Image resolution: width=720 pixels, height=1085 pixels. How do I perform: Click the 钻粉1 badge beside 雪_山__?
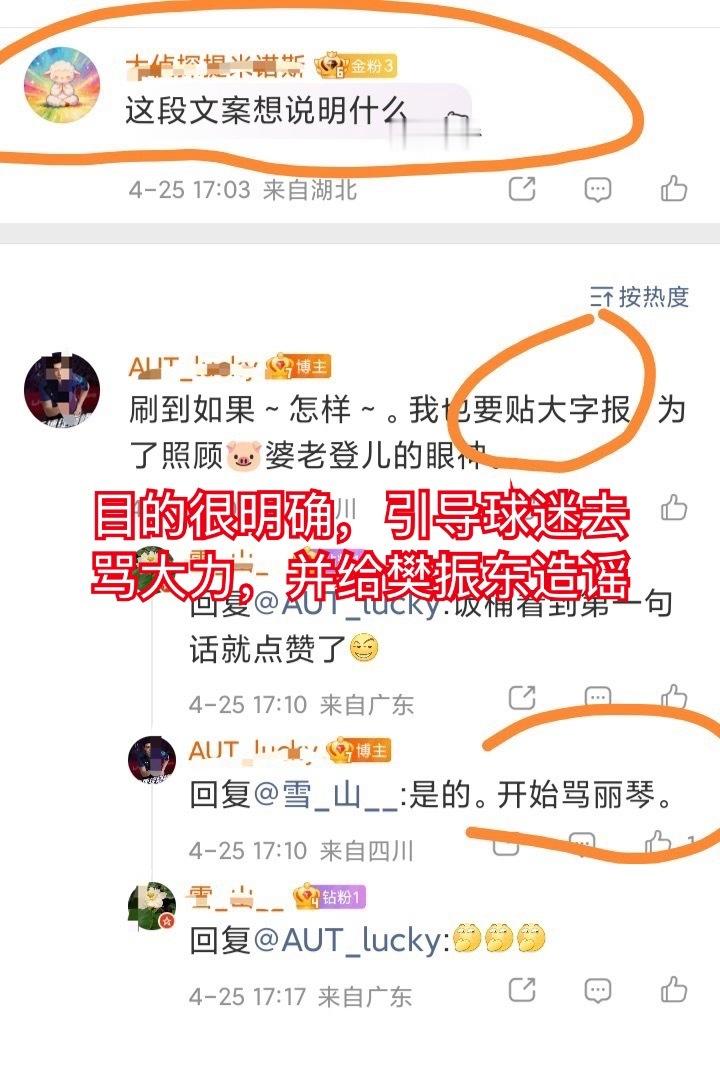click(x=330, y=897)
